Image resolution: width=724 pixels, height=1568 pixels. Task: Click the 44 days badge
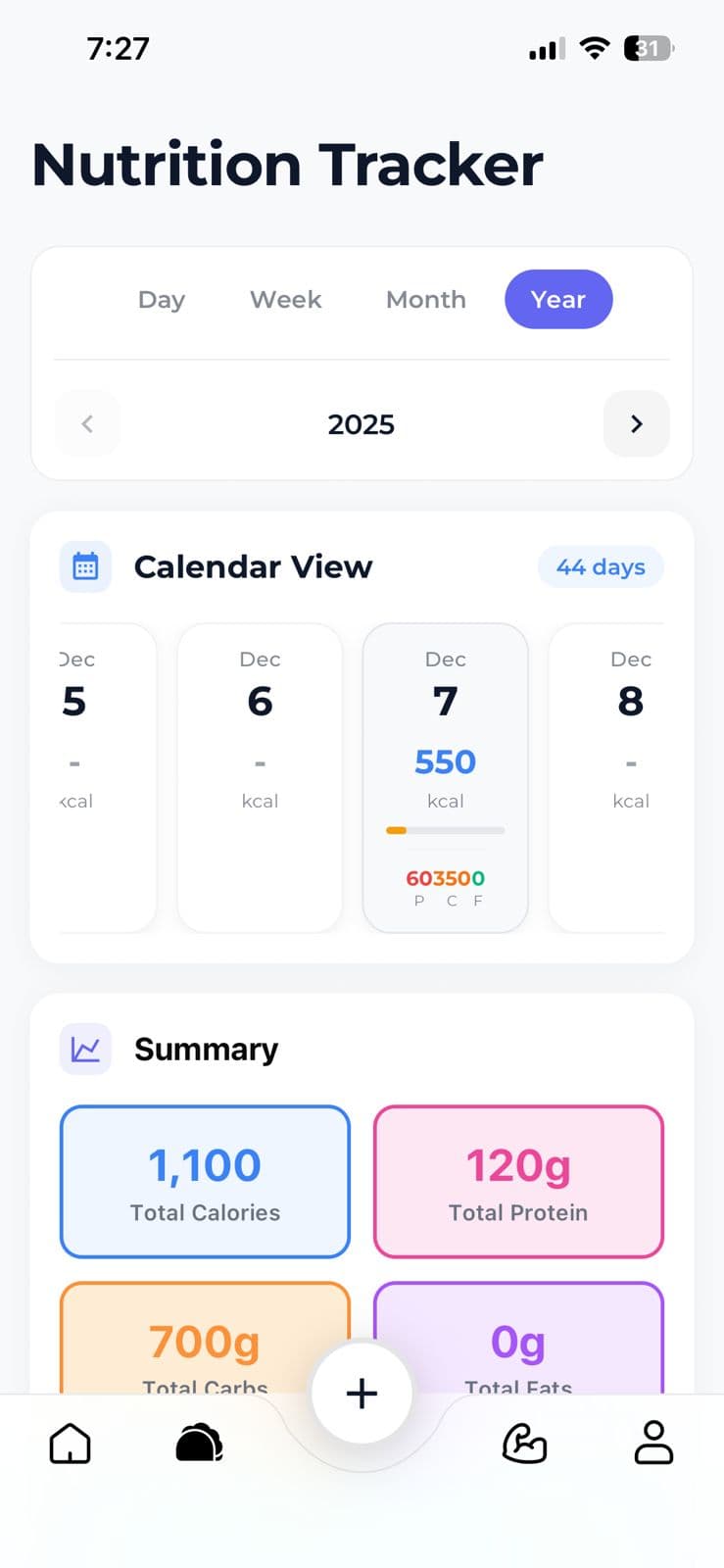point(601,566)
